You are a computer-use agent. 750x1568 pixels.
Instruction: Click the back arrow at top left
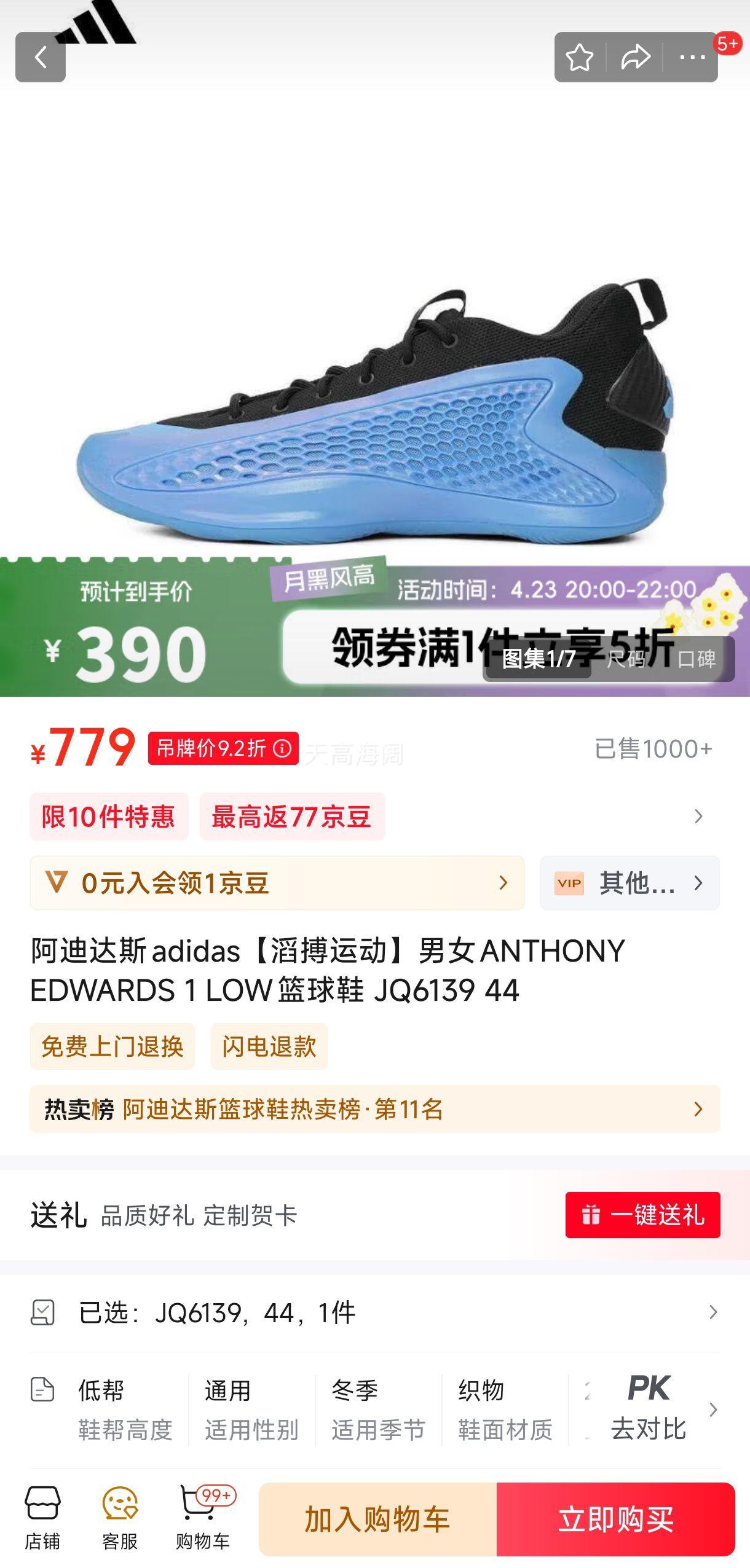[x=41, y=57]
